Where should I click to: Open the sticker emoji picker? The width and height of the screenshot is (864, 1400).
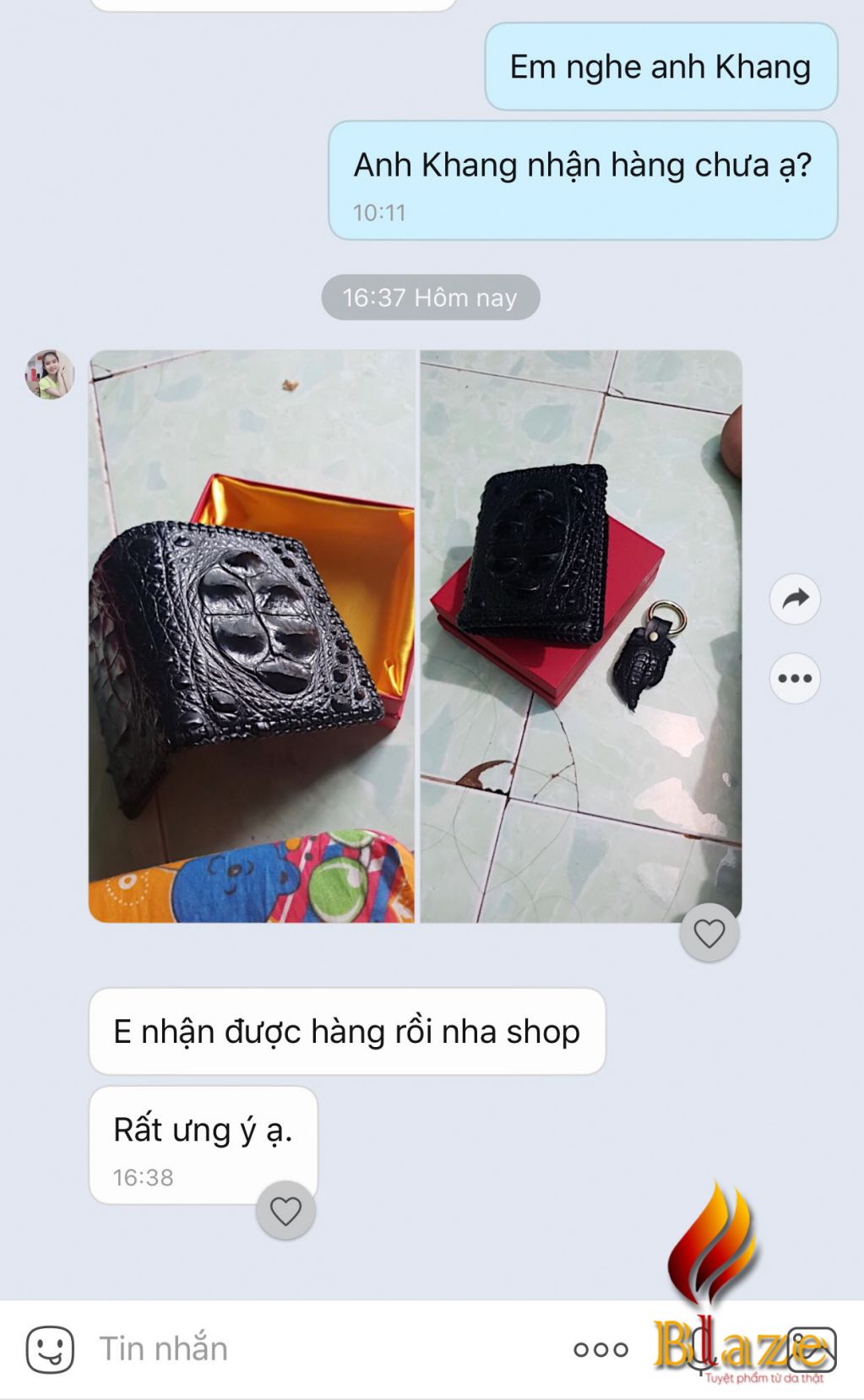50,1348
